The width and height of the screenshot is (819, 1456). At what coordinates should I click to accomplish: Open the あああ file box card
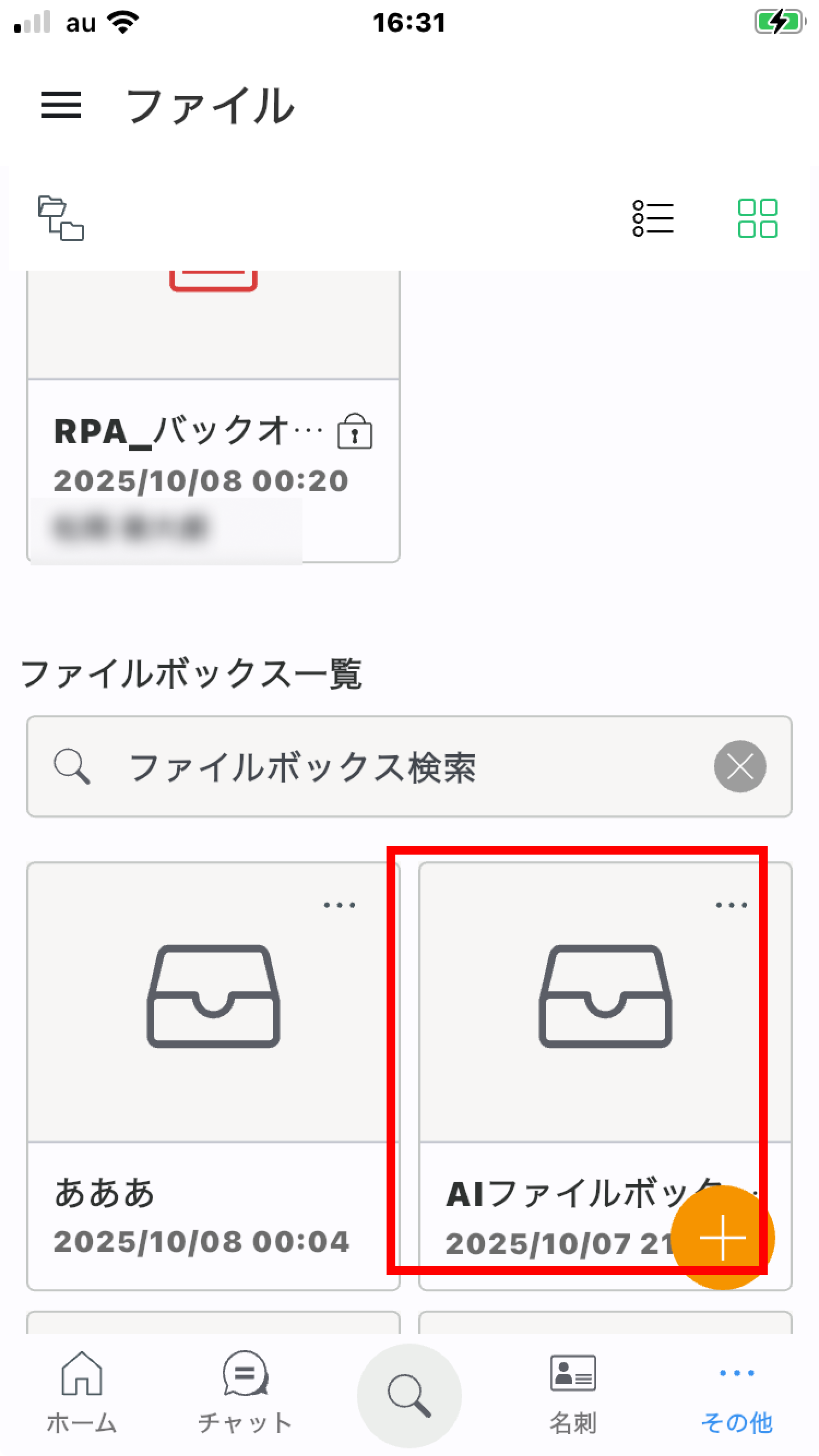coord(213,1017)
